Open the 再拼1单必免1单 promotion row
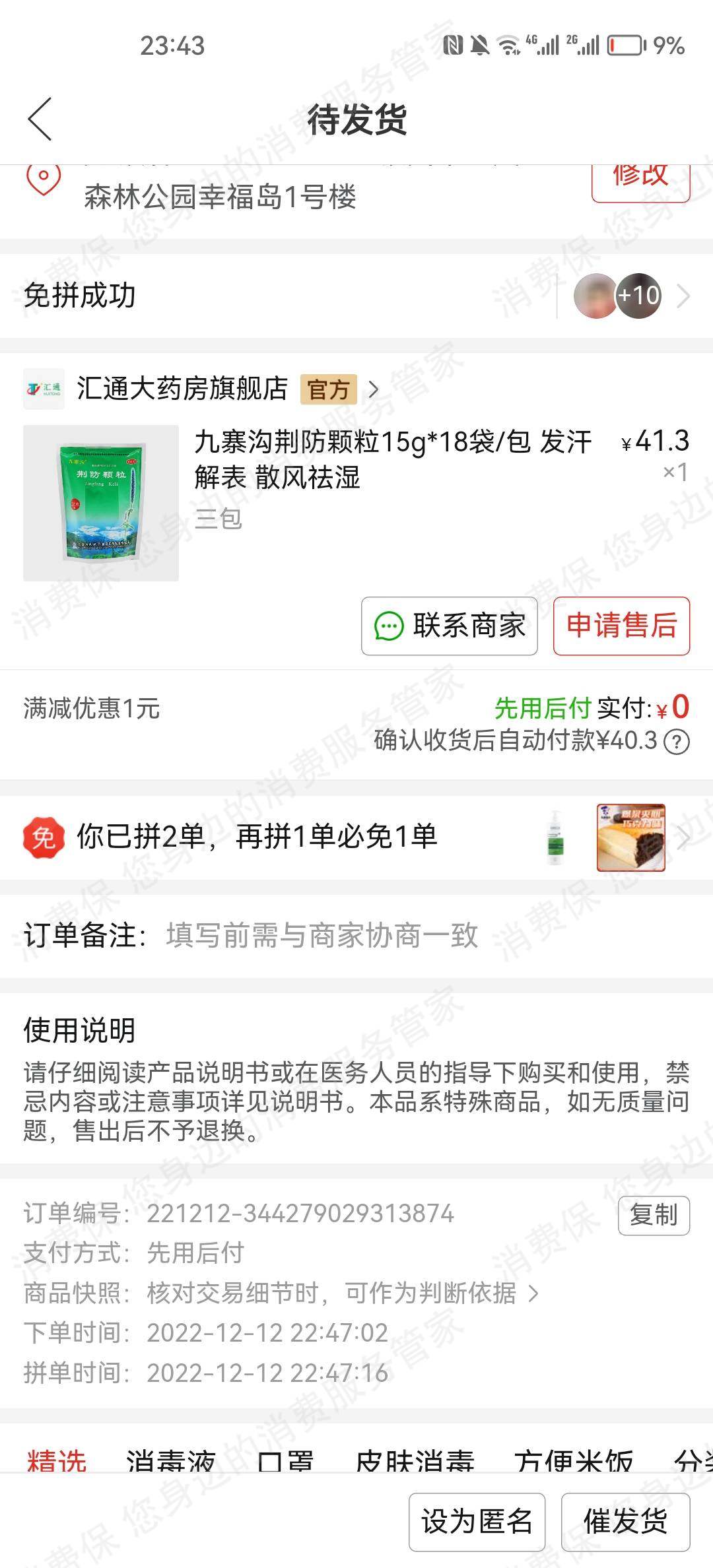 click(356, 837)
